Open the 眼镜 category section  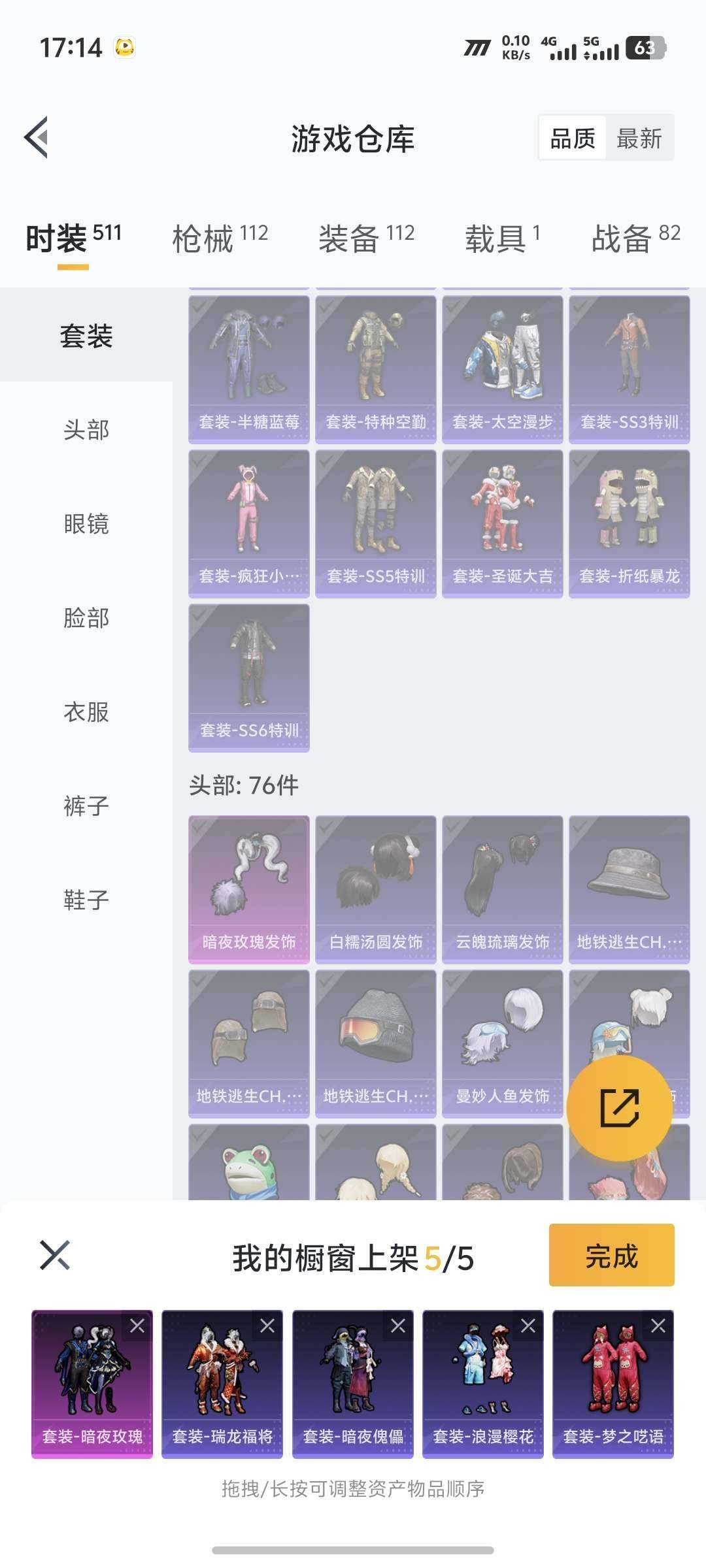coord(85,526)
